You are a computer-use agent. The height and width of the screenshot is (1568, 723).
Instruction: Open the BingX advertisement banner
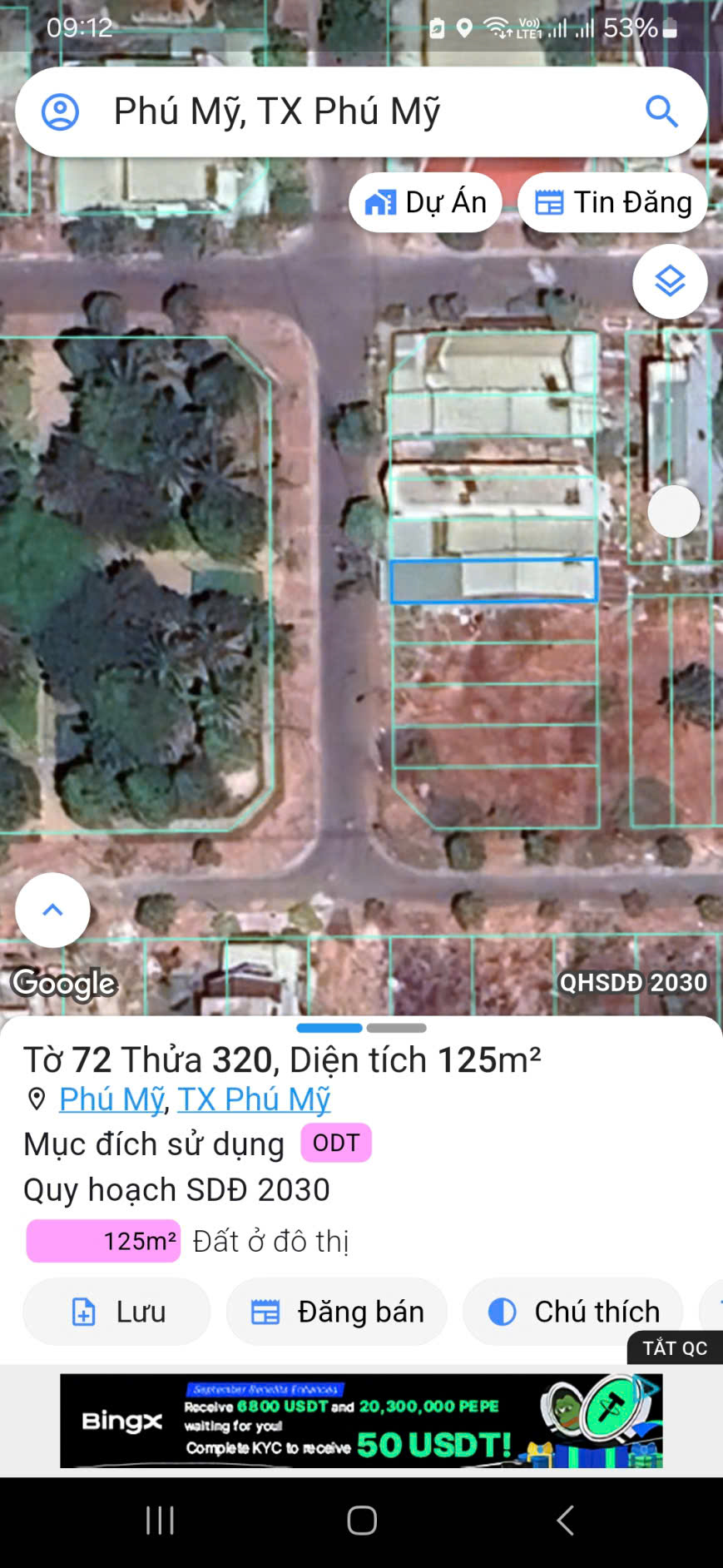click(361, 1421)
